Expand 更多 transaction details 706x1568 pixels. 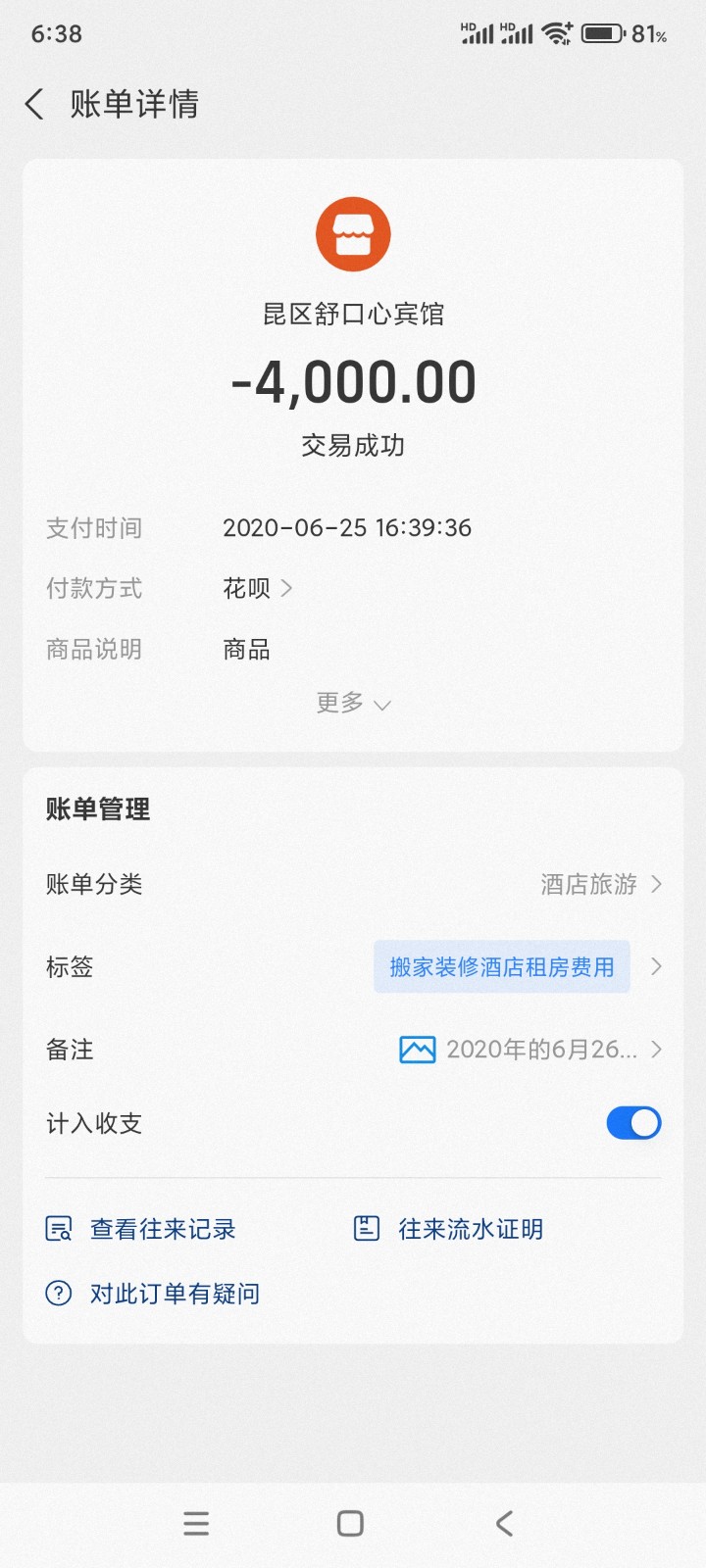tap(353, 703)
